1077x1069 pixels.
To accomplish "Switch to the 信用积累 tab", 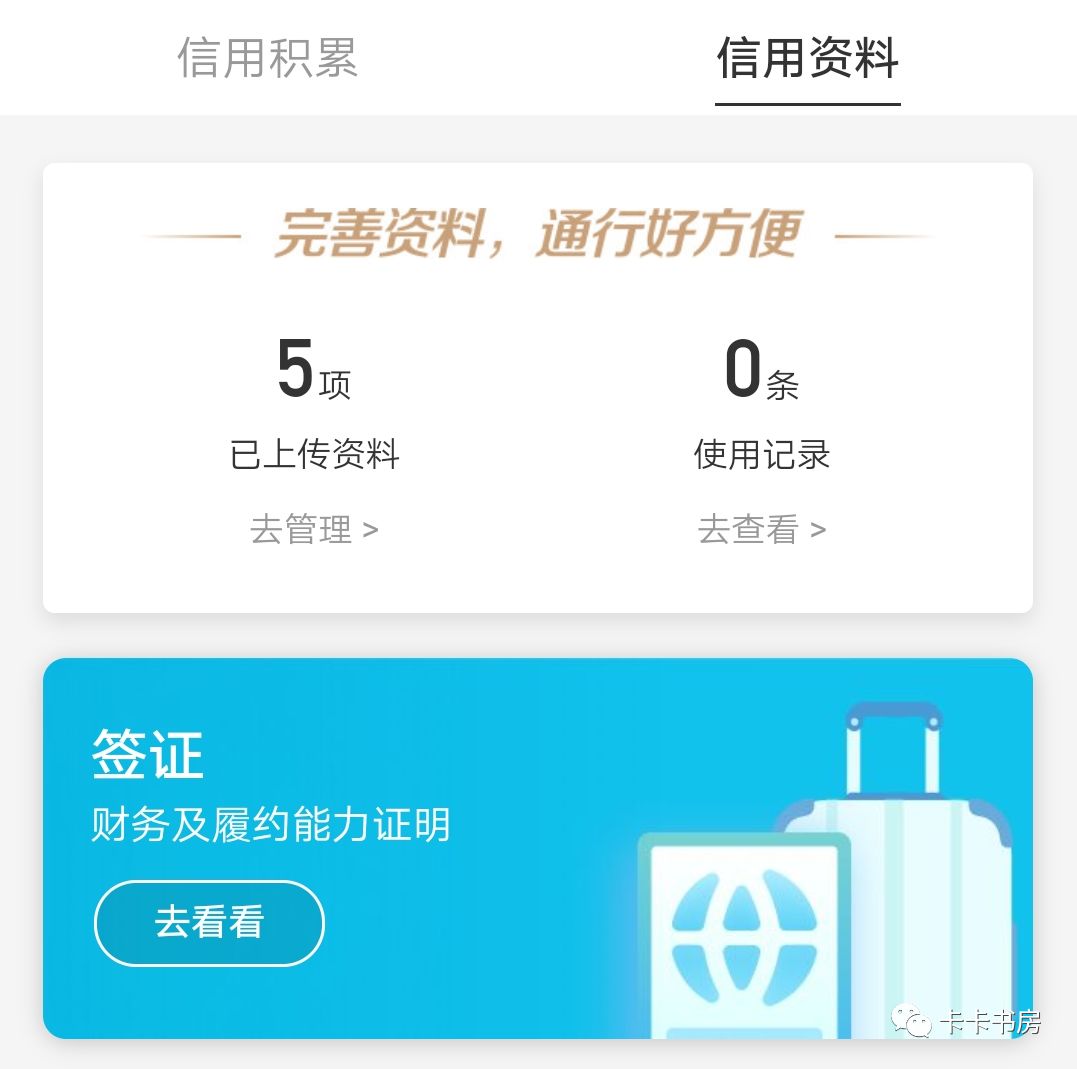I will 267,58.
